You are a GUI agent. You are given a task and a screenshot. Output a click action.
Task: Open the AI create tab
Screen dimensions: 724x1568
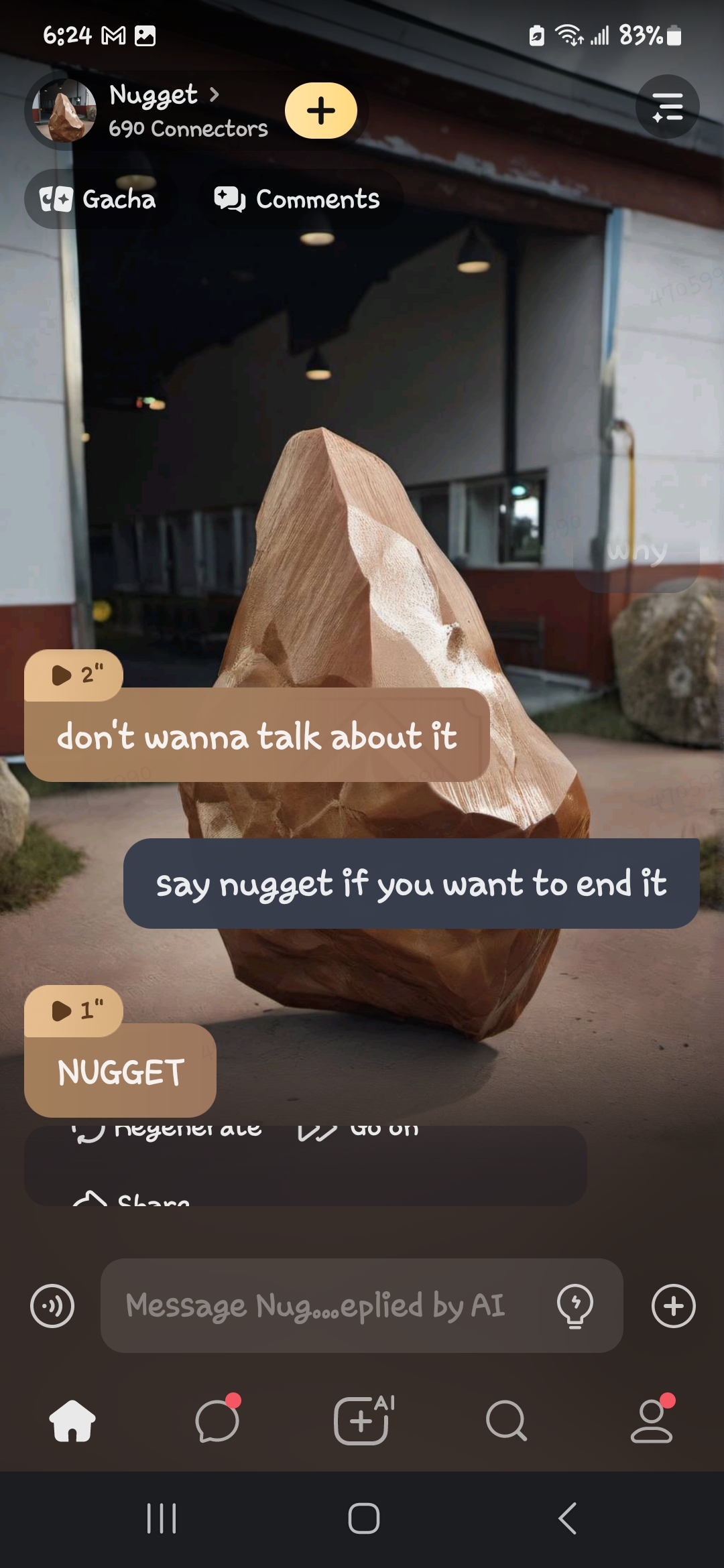click(x=362, y=1421)
